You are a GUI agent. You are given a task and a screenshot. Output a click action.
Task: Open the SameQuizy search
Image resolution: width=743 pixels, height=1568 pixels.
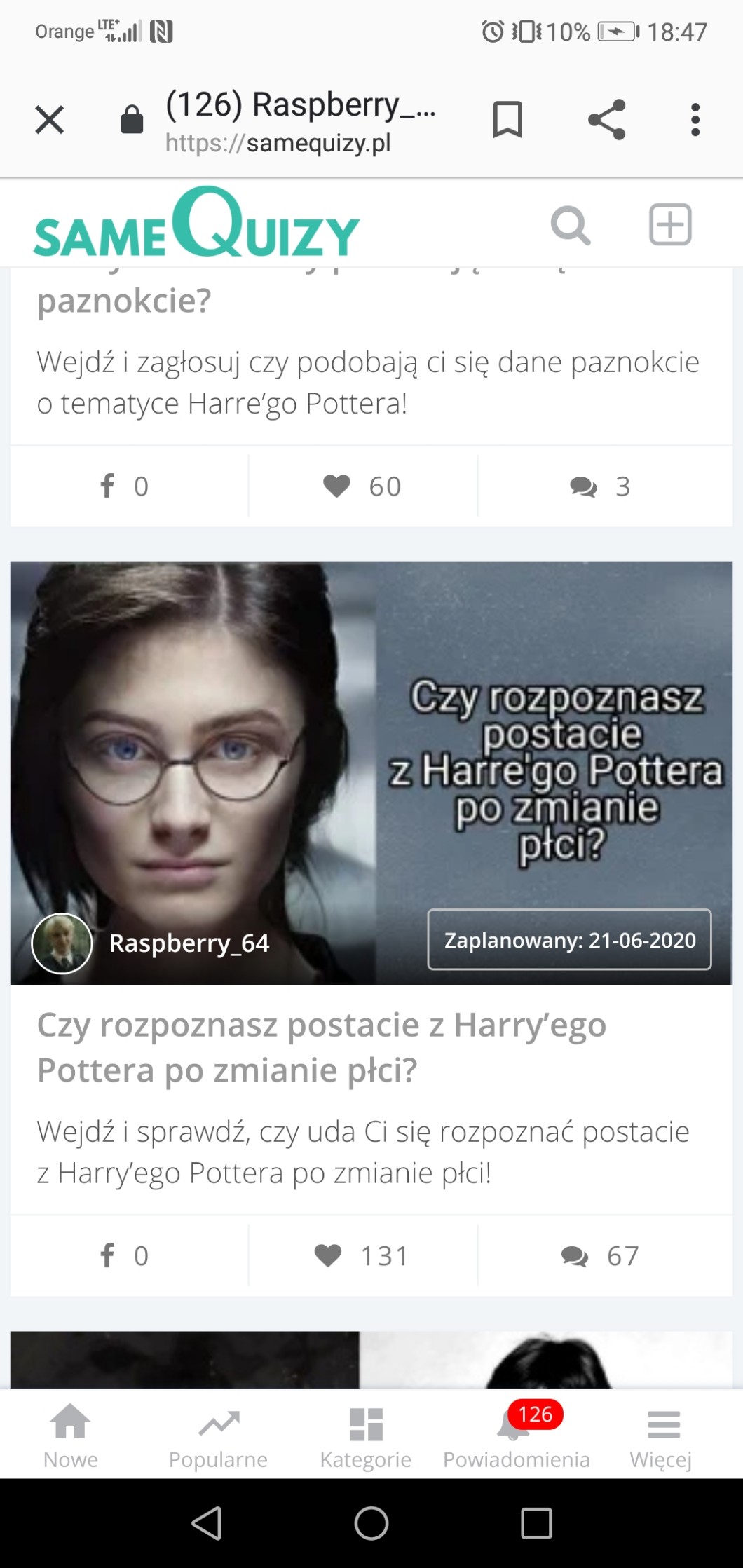pos(571,225)
